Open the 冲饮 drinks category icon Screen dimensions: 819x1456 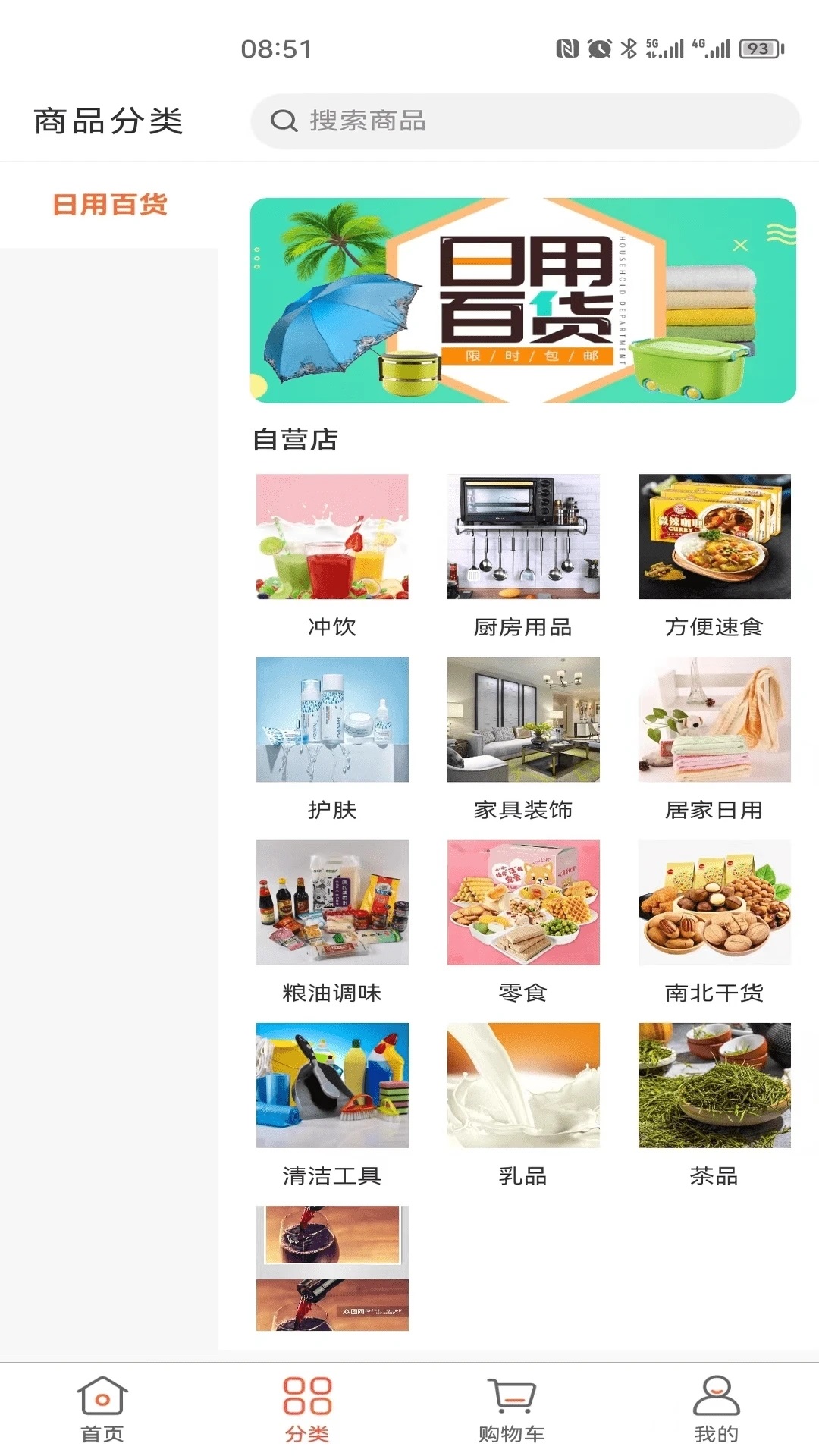(x=331, y=535)
